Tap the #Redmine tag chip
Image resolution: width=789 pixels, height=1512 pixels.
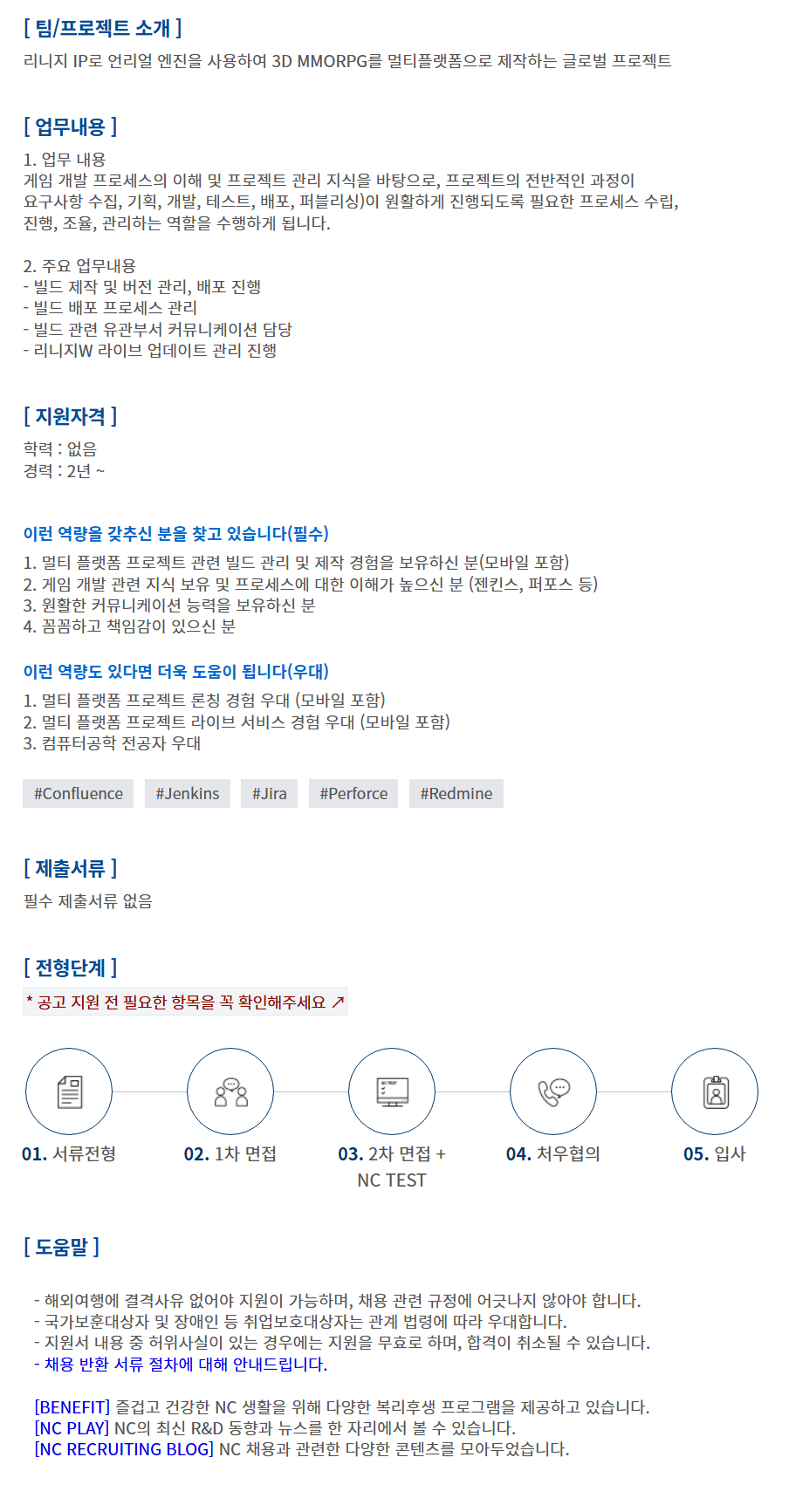pos(456,793)
